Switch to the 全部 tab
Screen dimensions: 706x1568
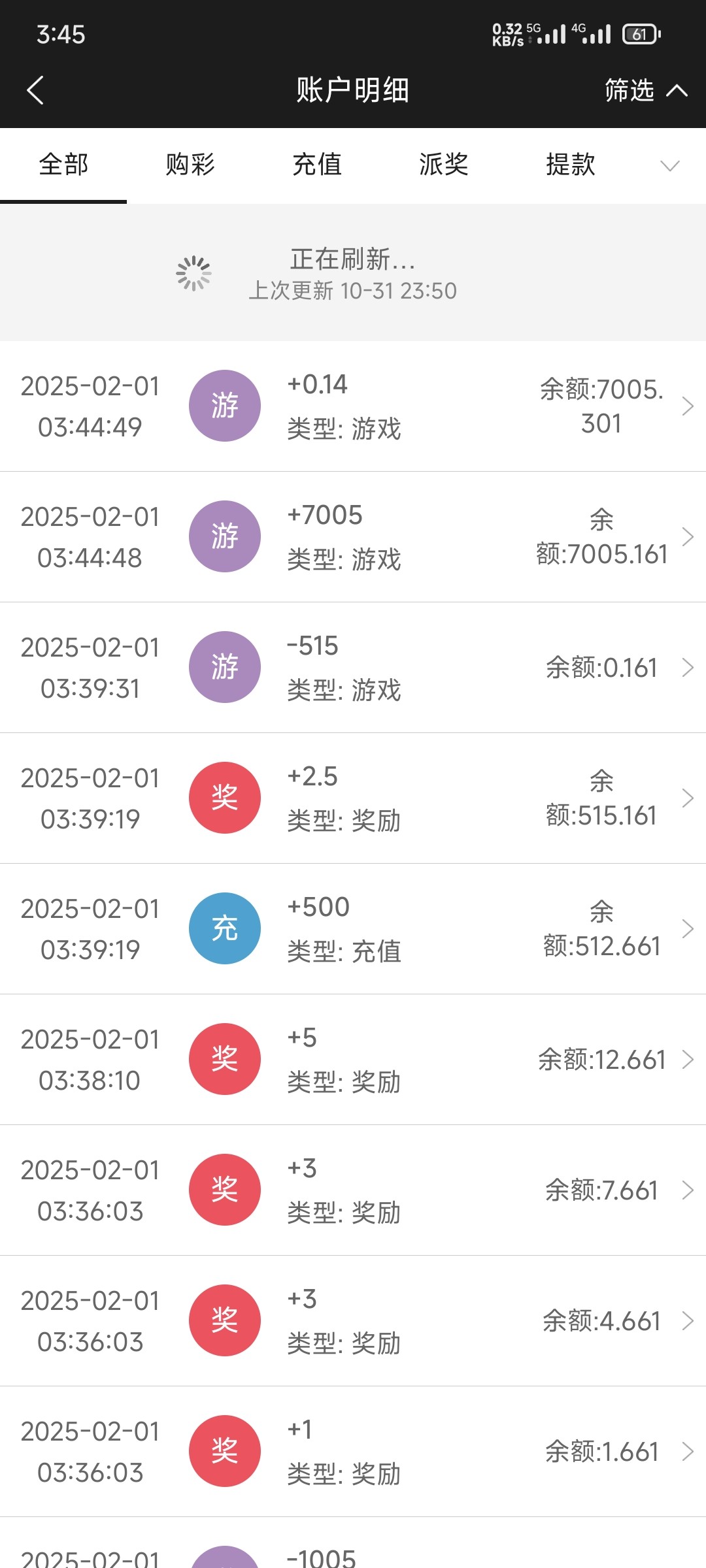tap(63, 165)
